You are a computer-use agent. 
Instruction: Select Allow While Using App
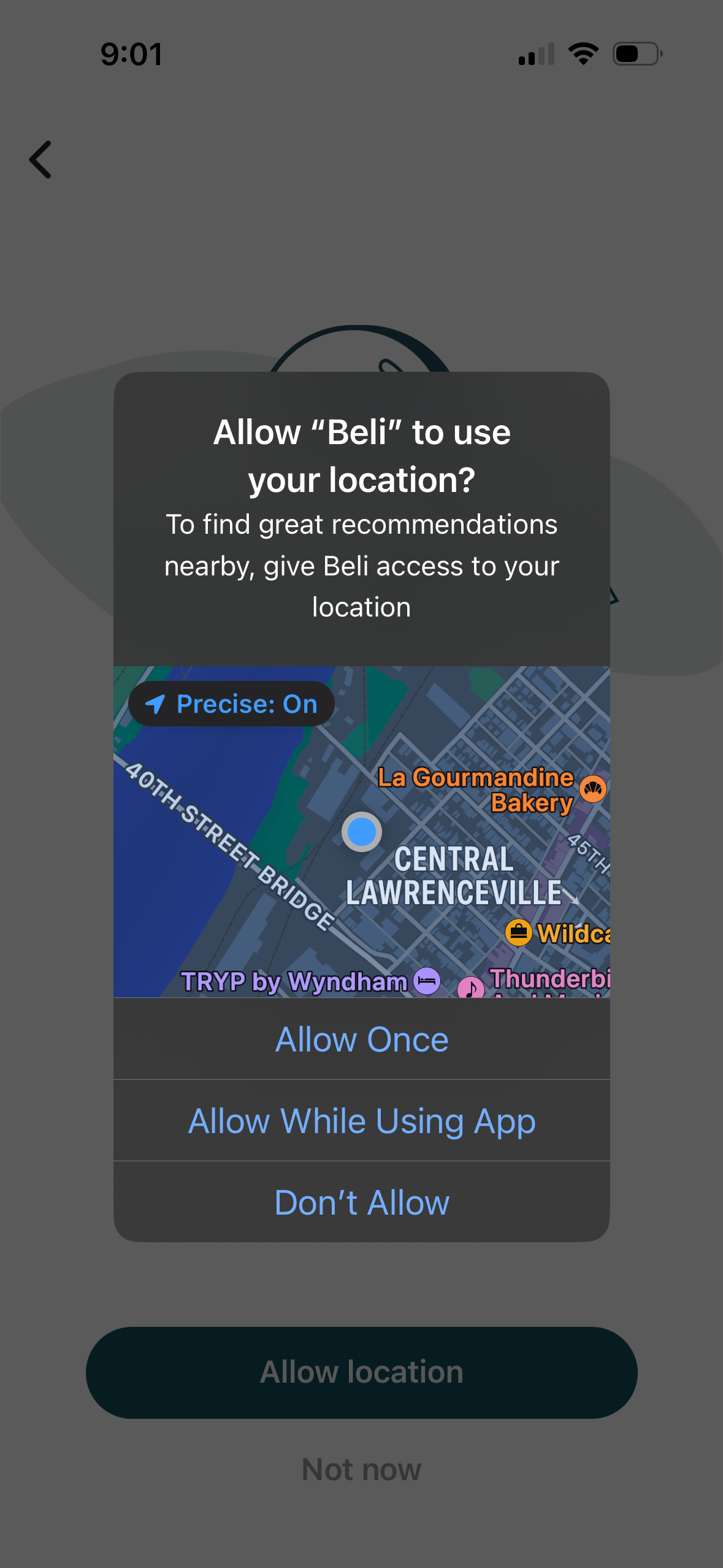pyautogui.click(x=362, y=1121)
